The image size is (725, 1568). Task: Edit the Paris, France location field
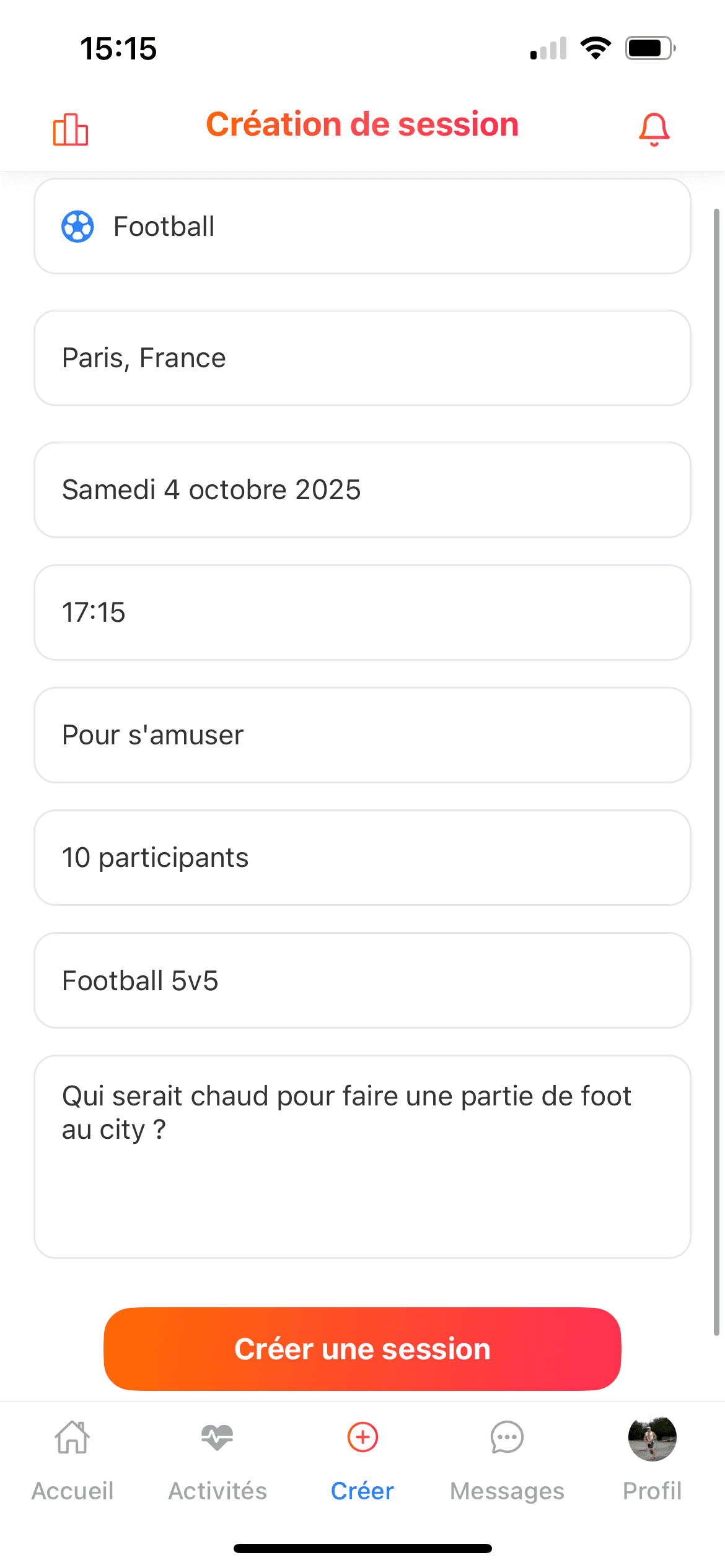[x=362, y=358]
